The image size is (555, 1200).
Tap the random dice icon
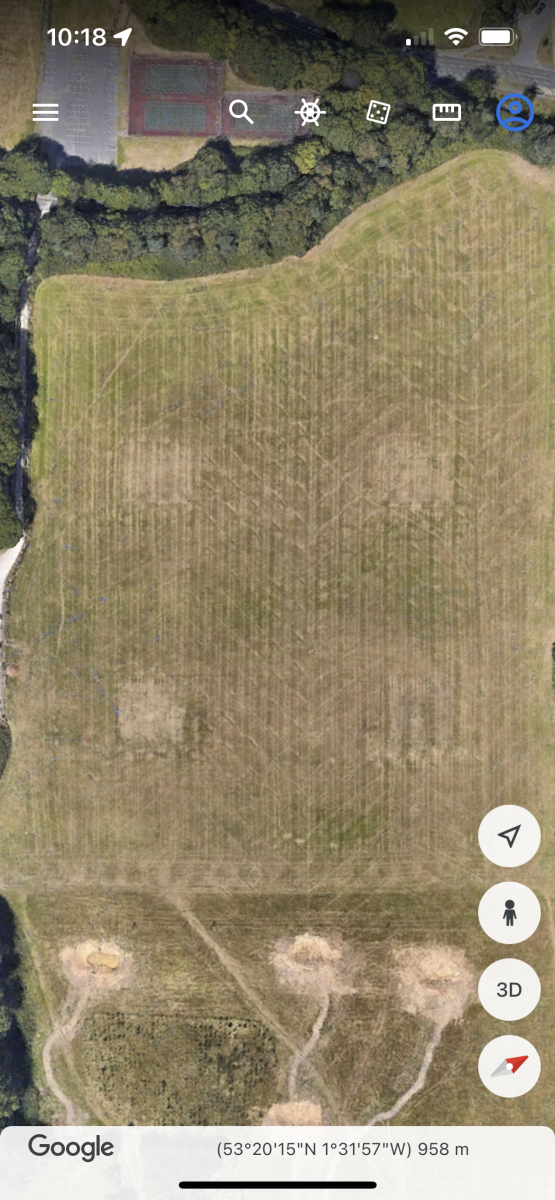point(378,112)
